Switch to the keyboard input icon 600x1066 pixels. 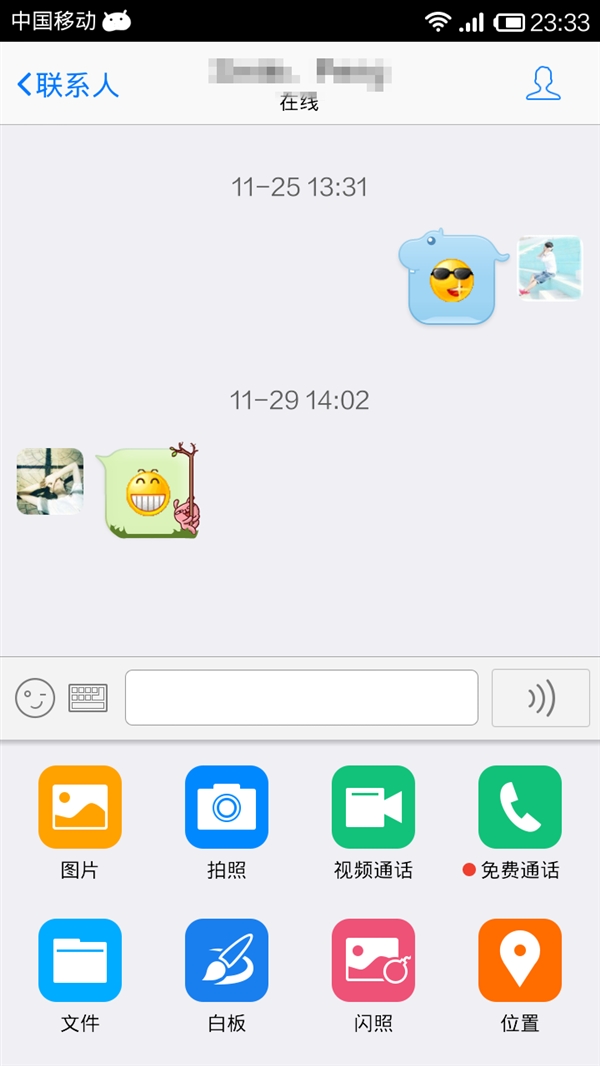point(88,698)
